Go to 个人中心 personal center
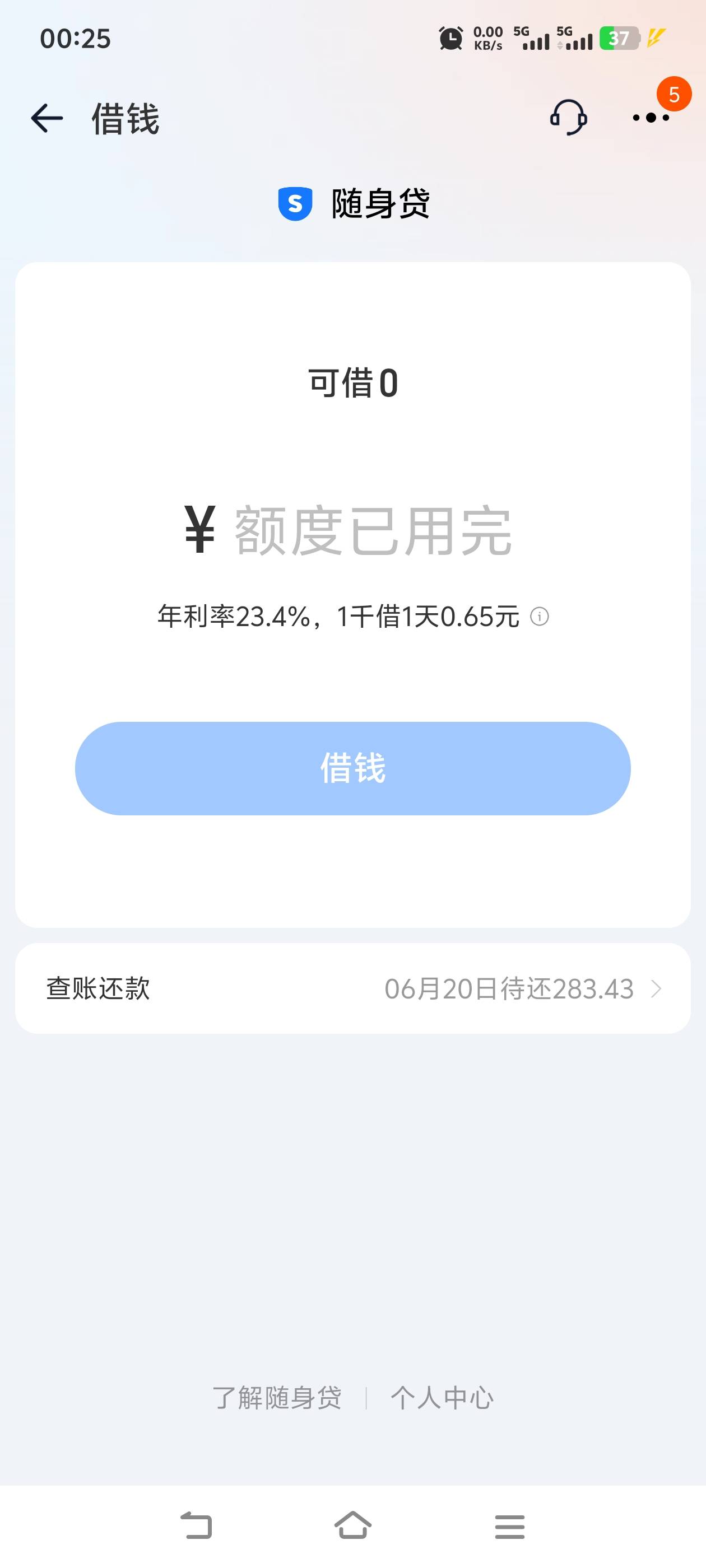The height and width of the screenshot is (1568, 706). click(442, 1398)
